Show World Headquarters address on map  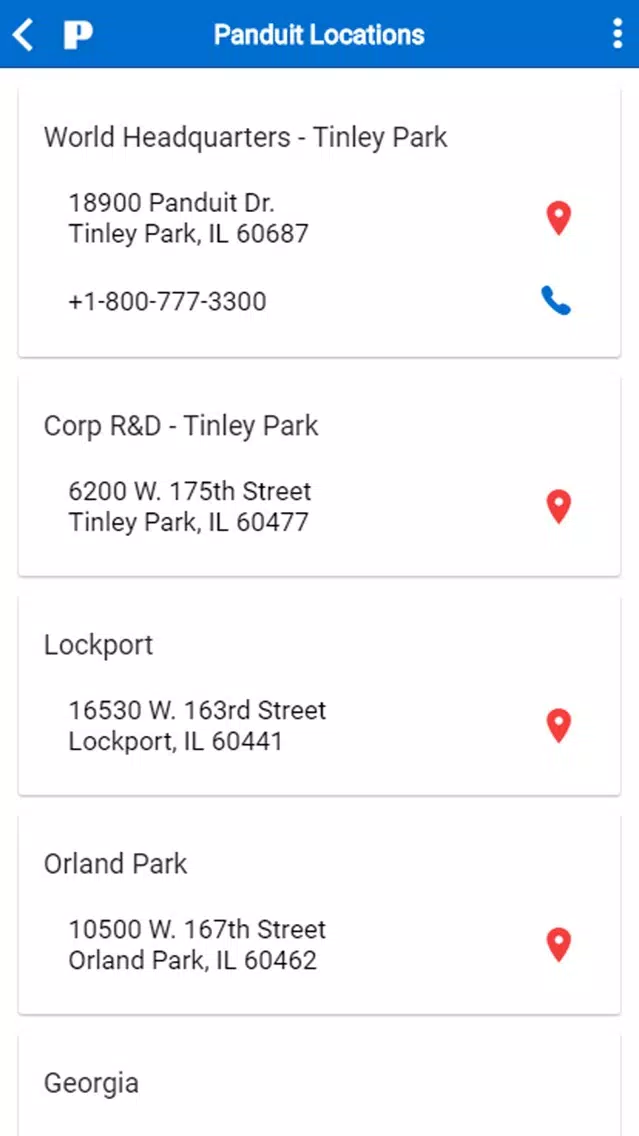tap(559, 218)
